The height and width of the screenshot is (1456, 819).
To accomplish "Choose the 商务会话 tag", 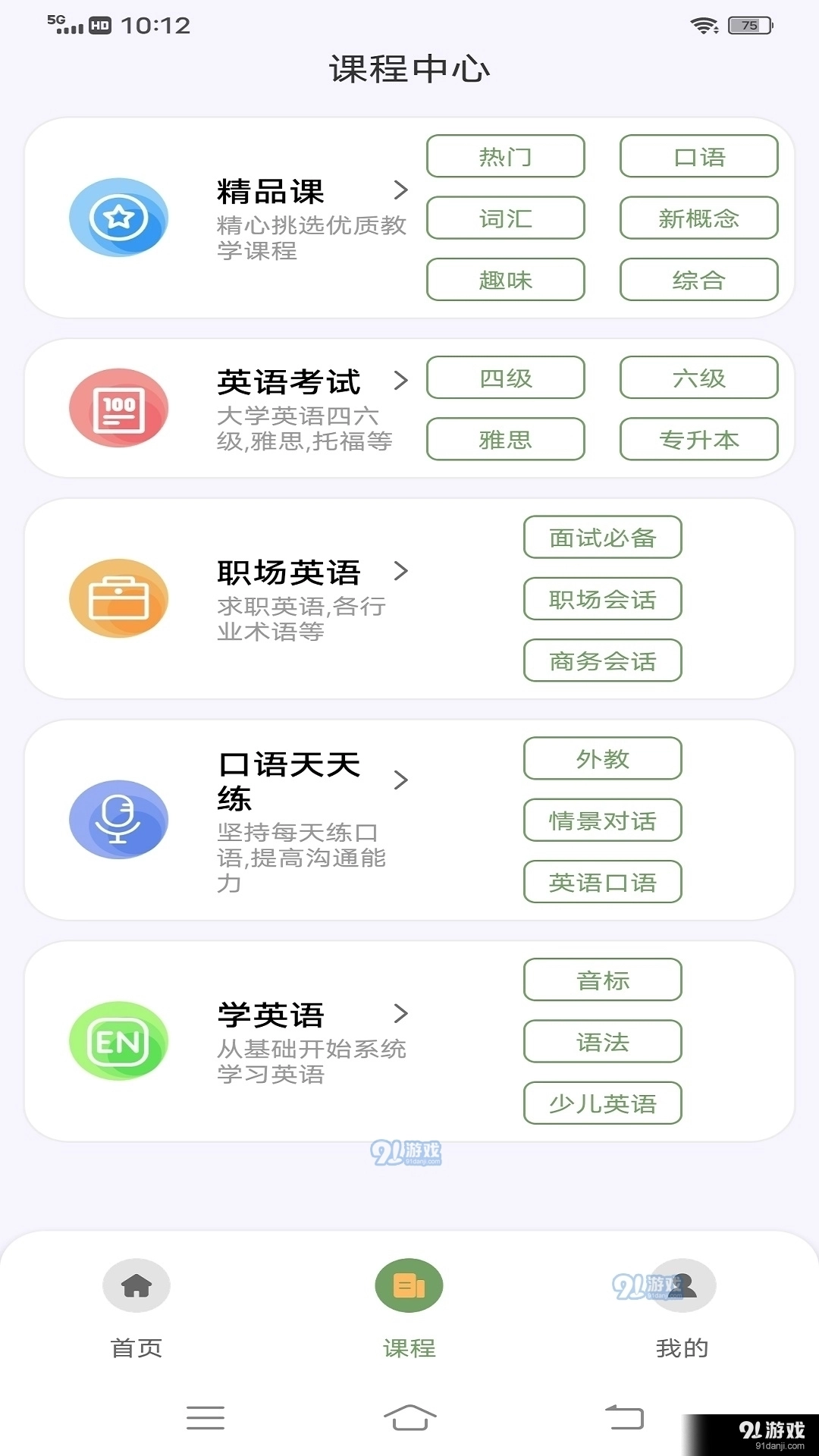I will click(x=603, y=661).
